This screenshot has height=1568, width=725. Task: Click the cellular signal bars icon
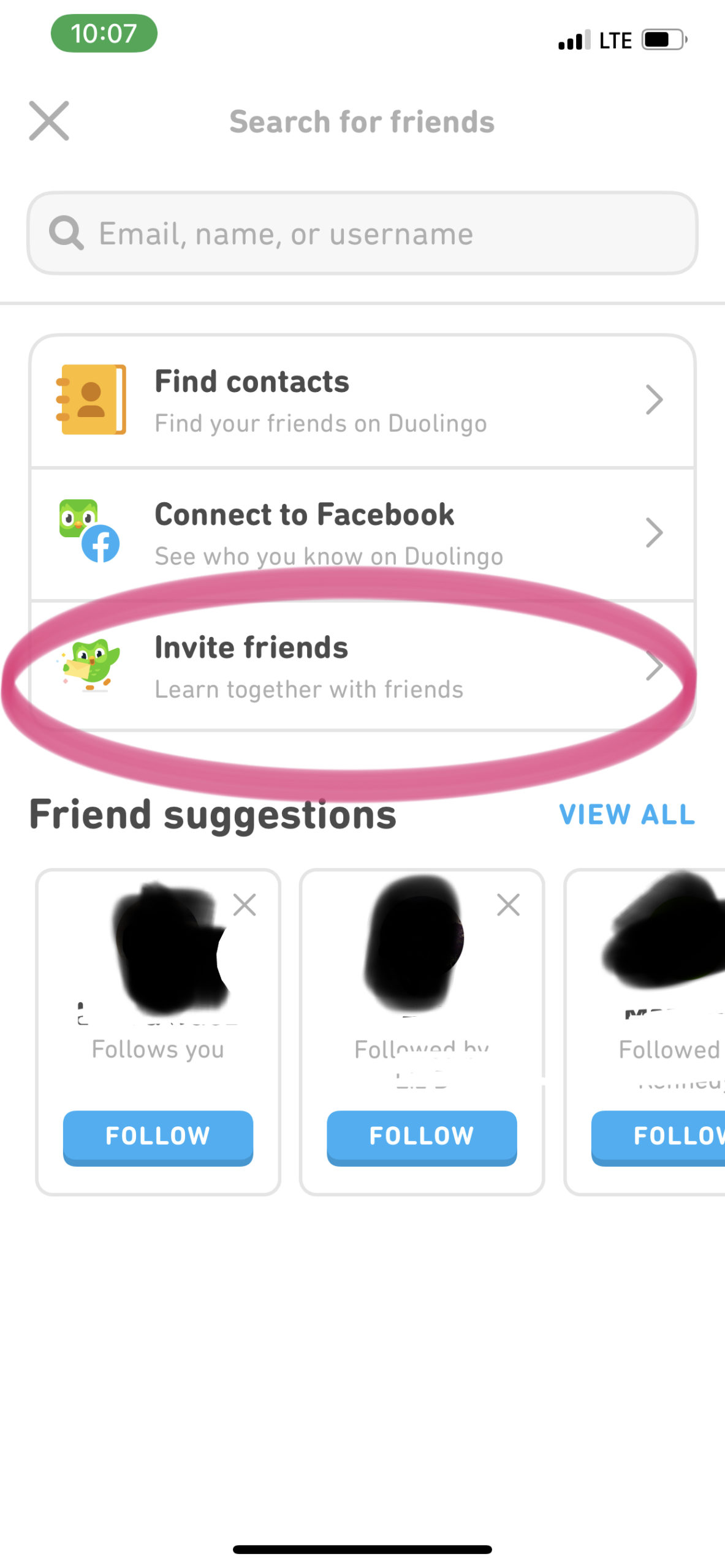(x=572, y=39)
